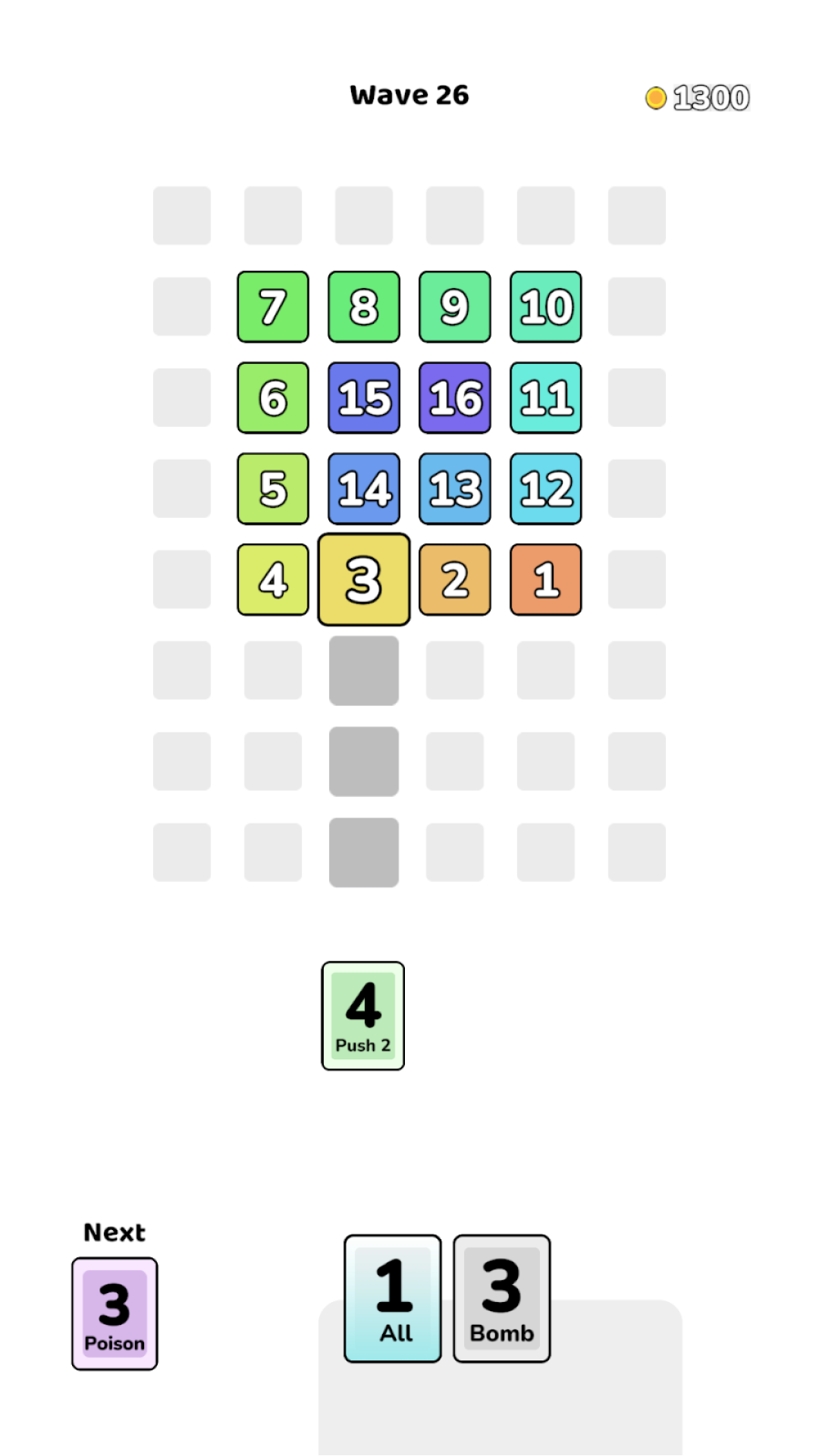Target the green tile numbered 7
819x1456 pixels.
click(273, 307)
